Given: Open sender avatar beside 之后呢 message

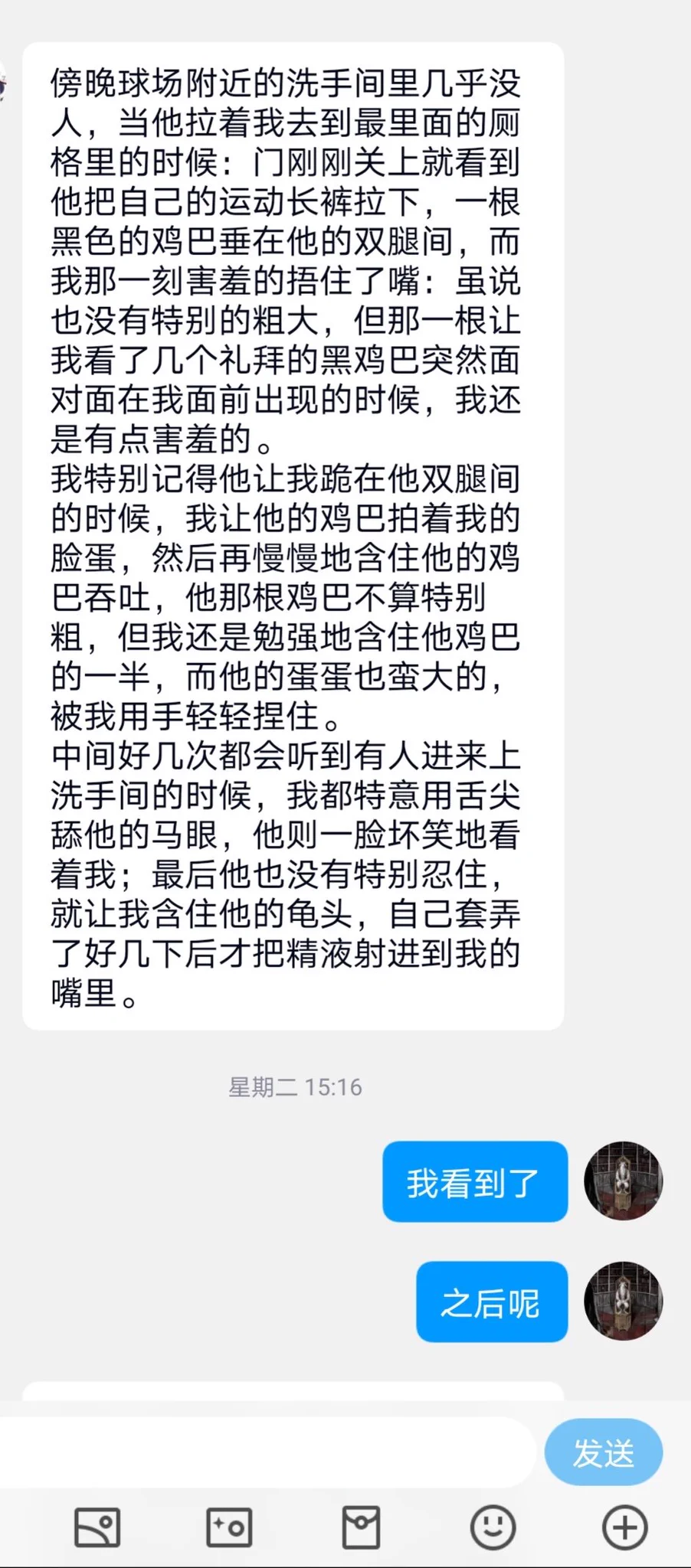Looking at the screenshot, I should [623, 1301].
